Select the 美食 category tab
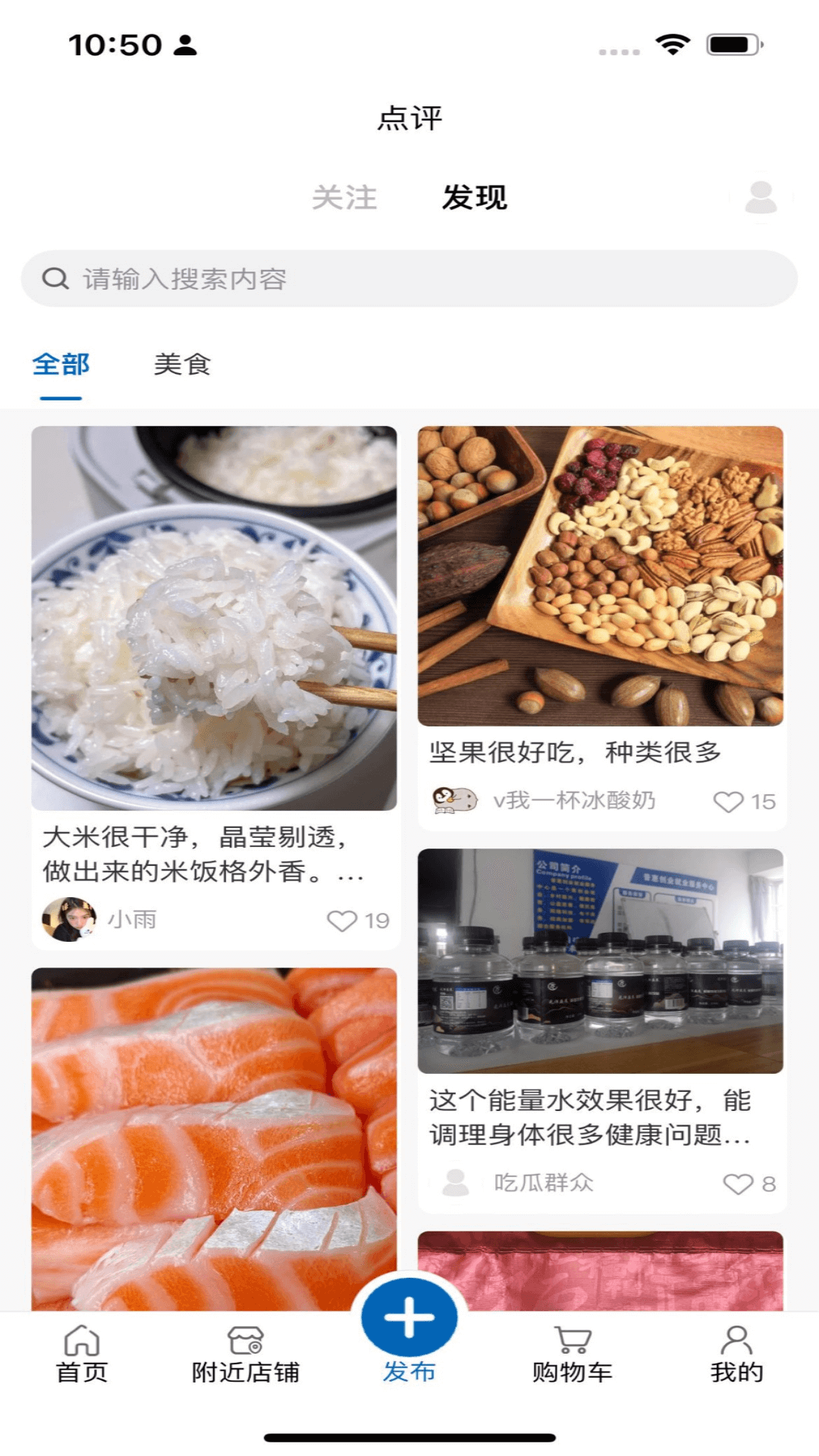 tap(183, 365)
